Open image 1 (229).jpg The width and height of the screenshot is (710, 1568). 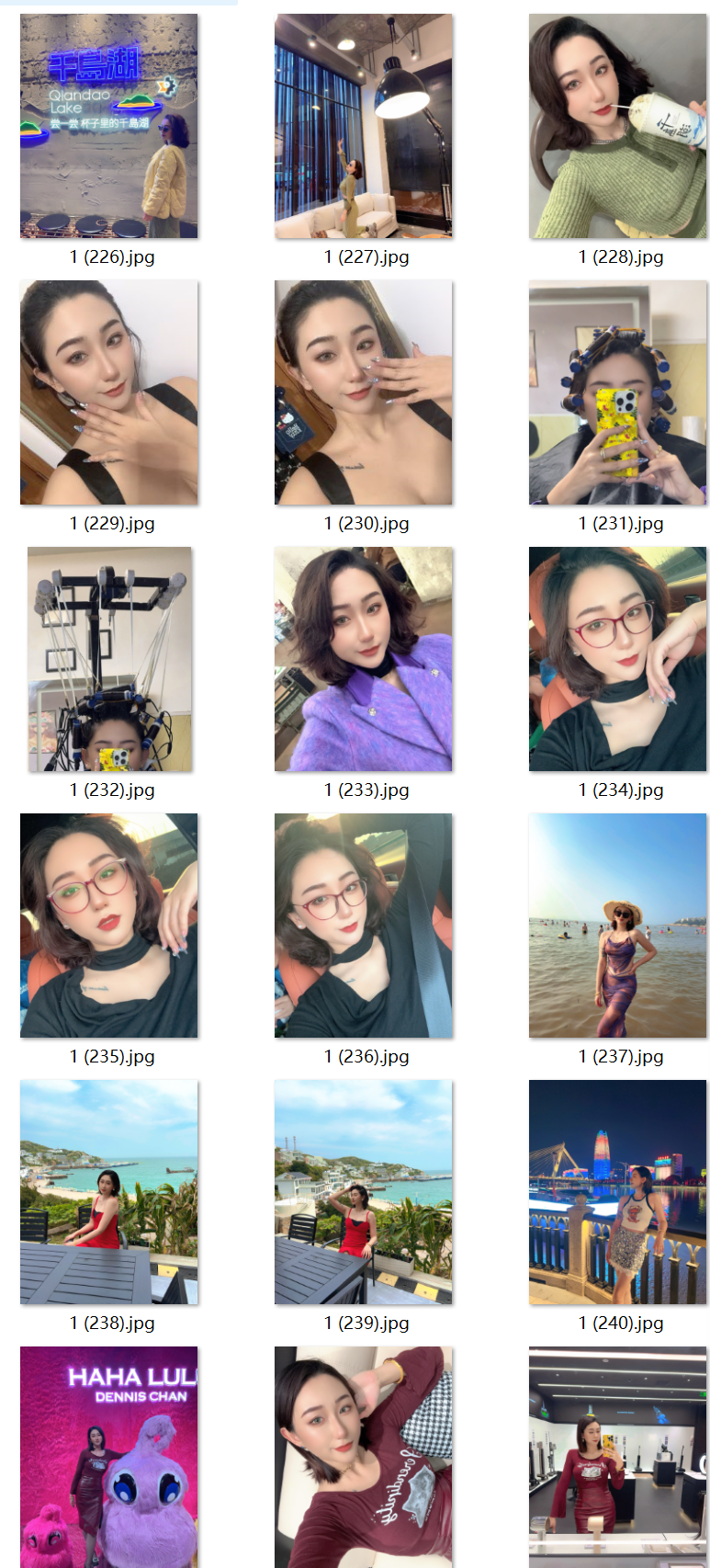(109, 392)
